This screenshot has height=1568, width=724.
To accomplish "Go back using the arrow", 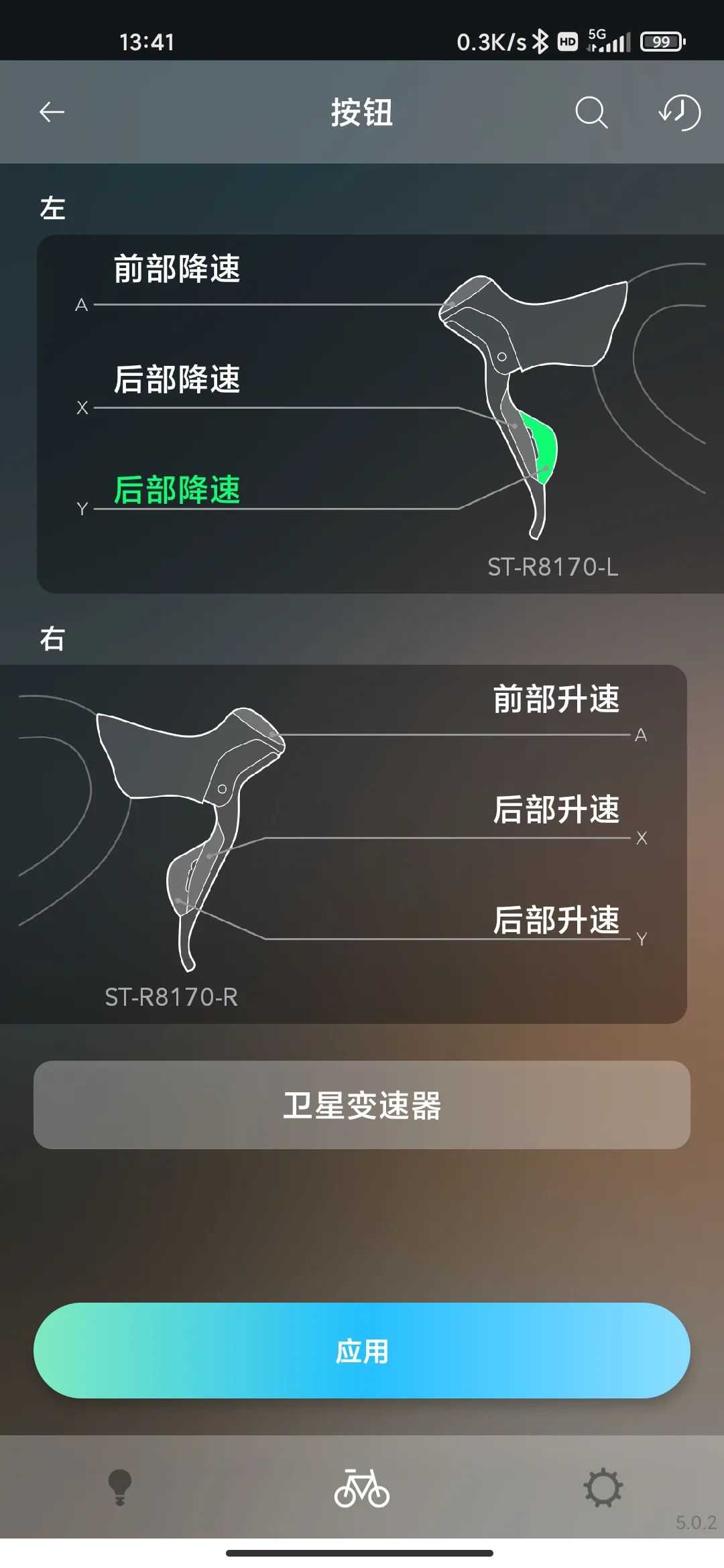I will tap(52, 112).
